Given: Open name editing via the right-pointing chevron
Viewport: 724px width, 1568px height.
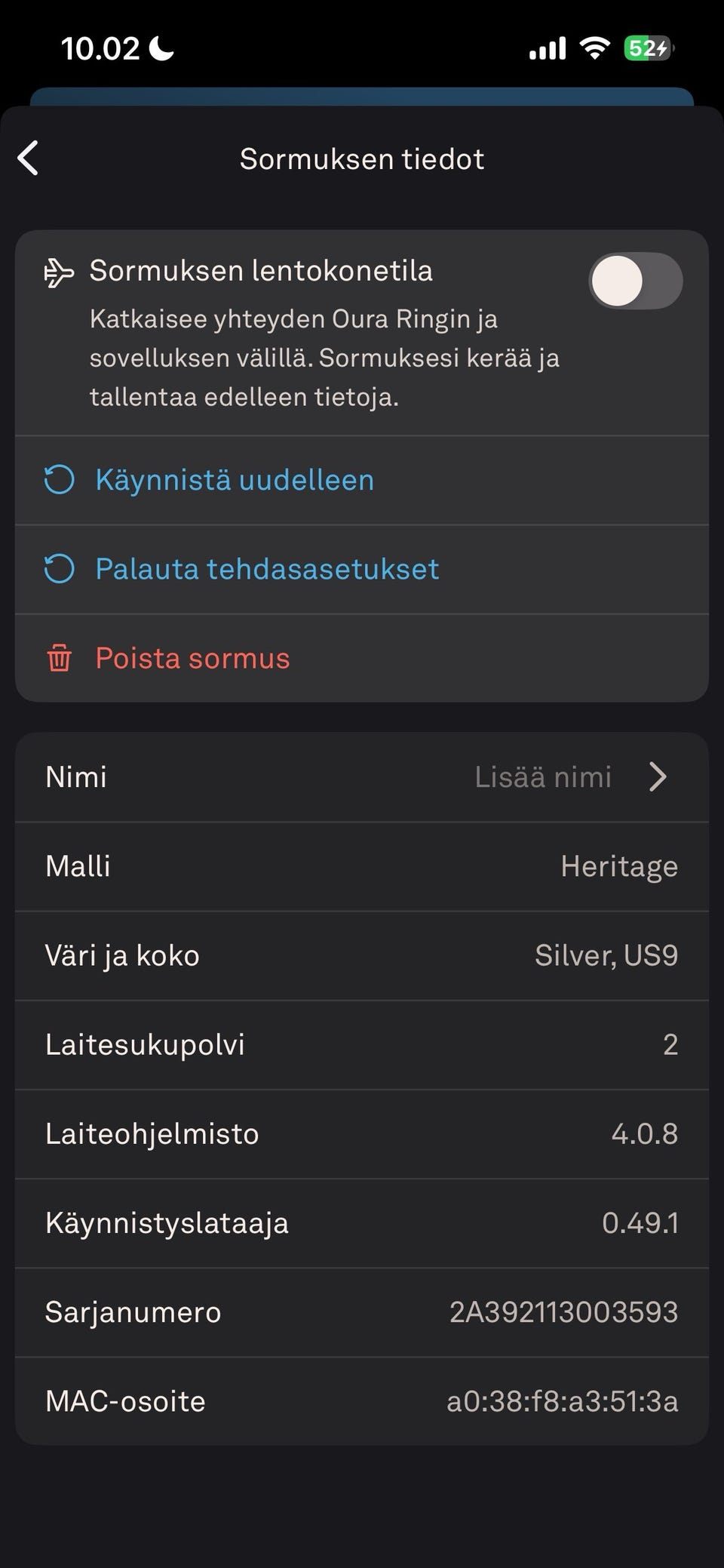Looking at the screenshot, I should pos(658,776).
